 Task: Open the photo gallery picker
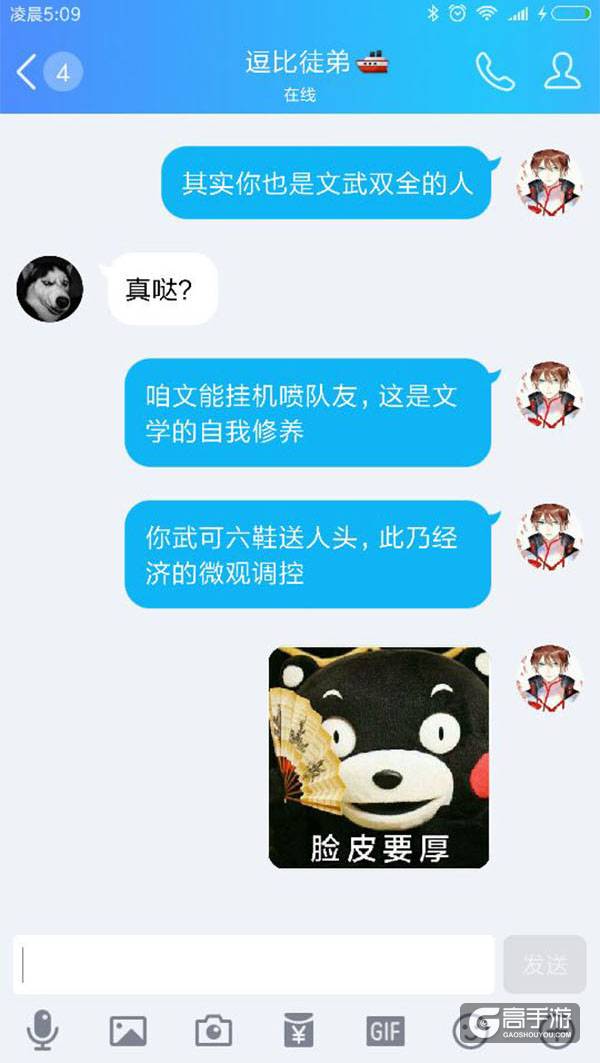tap(128, 1030)
